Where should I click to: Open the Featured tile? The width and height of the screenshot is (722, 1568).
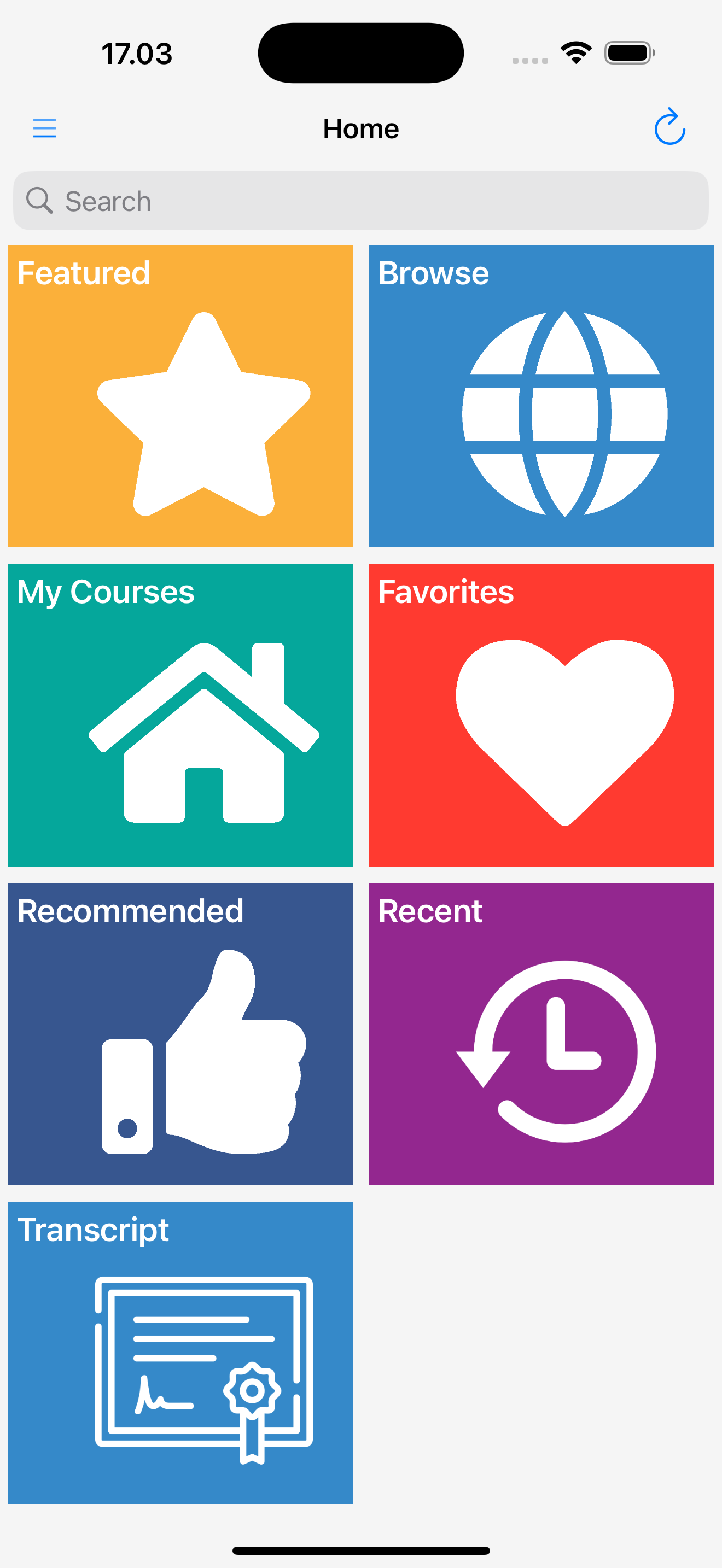pyautogui.click(x=180, y=396)
